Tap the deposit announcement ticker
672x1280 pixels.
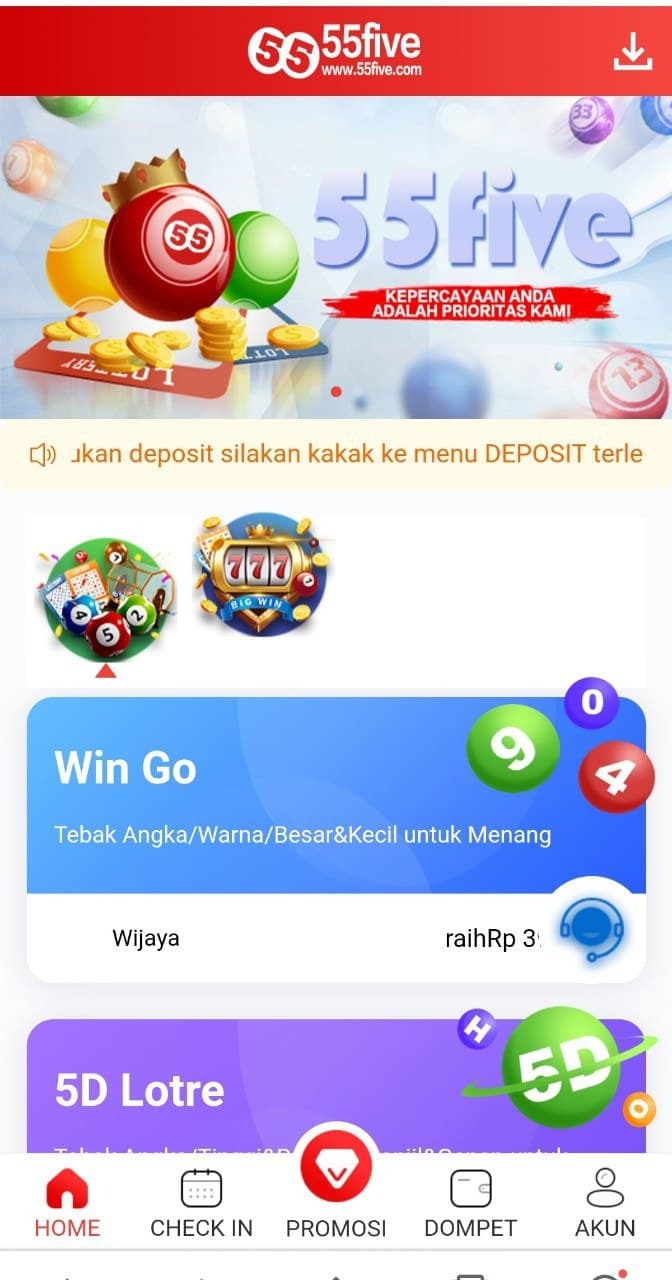pos(336,455)
